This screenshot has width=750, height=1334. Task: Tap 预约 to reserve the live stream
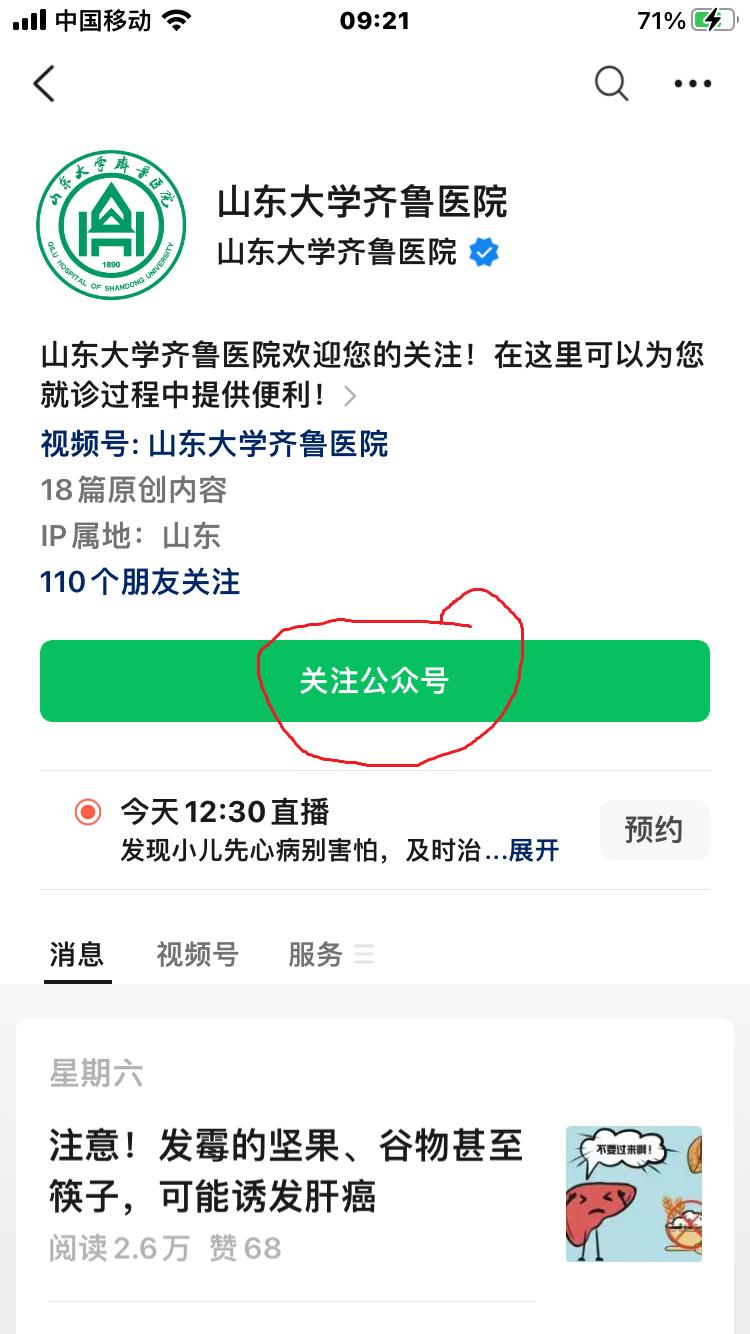pos(654,829)
